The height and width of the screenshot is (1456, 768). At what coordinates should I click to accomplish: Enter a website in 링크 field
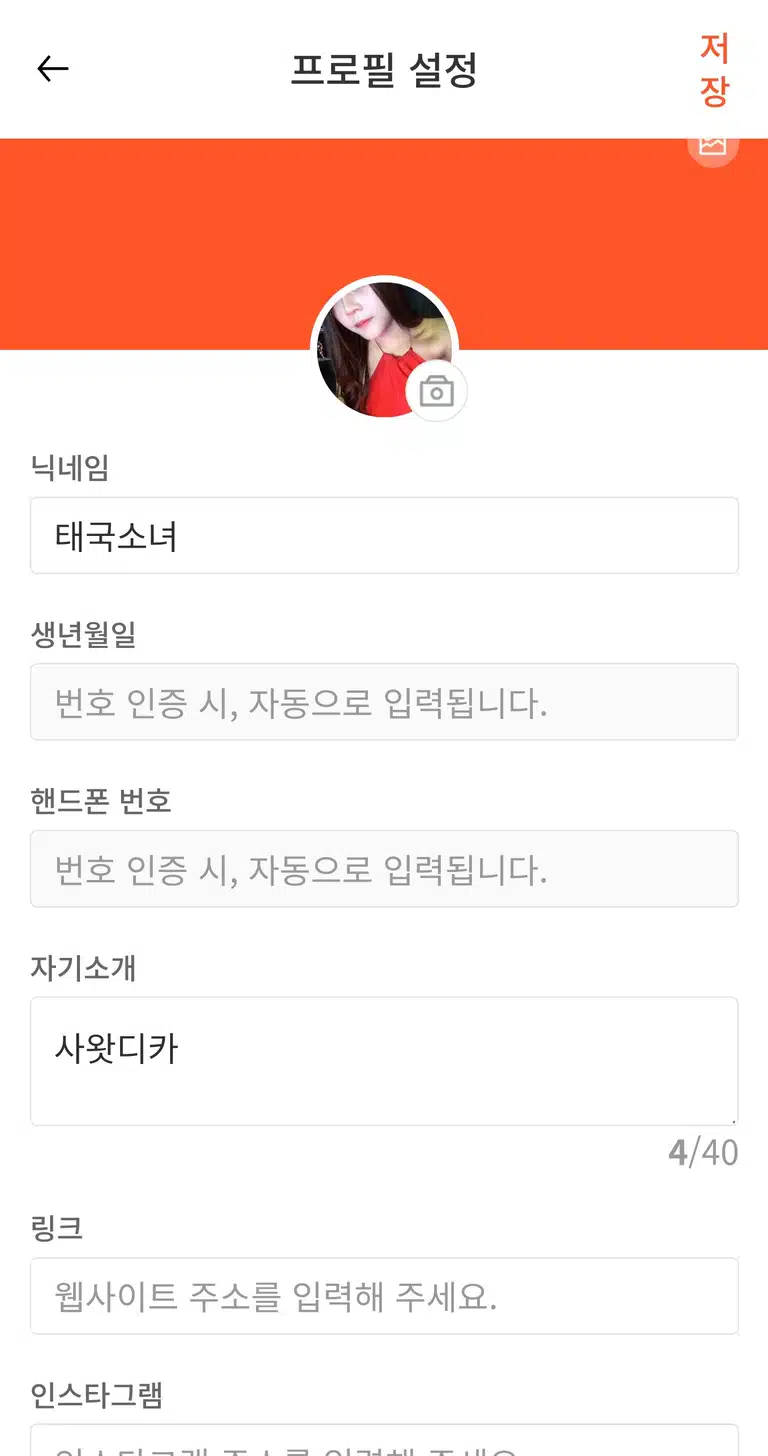[384, 1296]
